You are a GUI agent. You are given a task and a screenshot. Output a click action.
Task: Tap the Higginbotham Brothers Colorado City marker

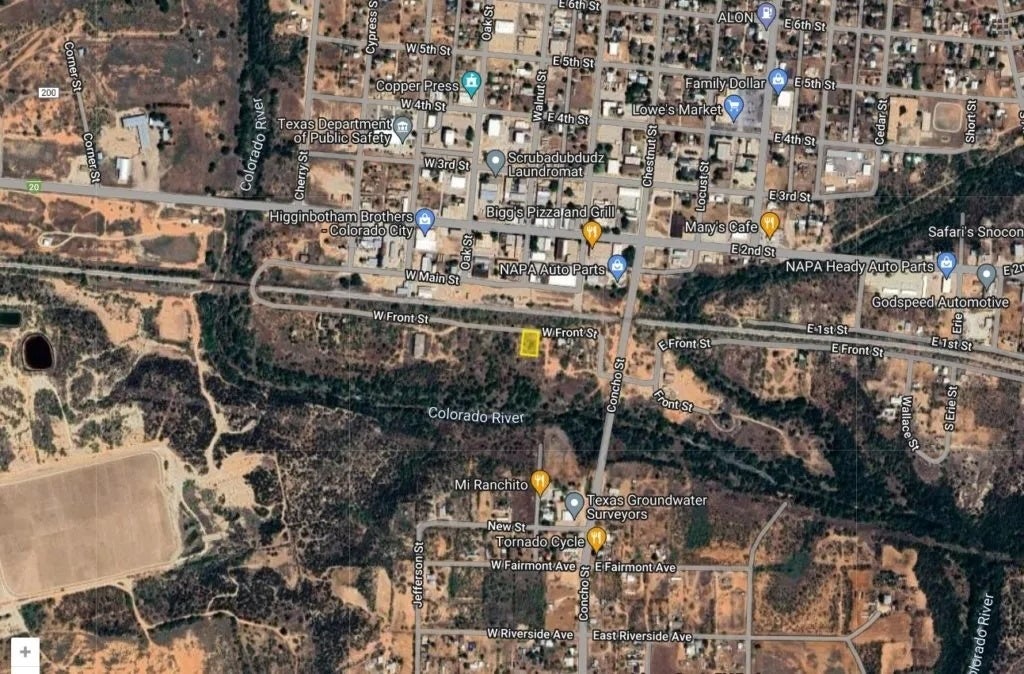(425, 219)
